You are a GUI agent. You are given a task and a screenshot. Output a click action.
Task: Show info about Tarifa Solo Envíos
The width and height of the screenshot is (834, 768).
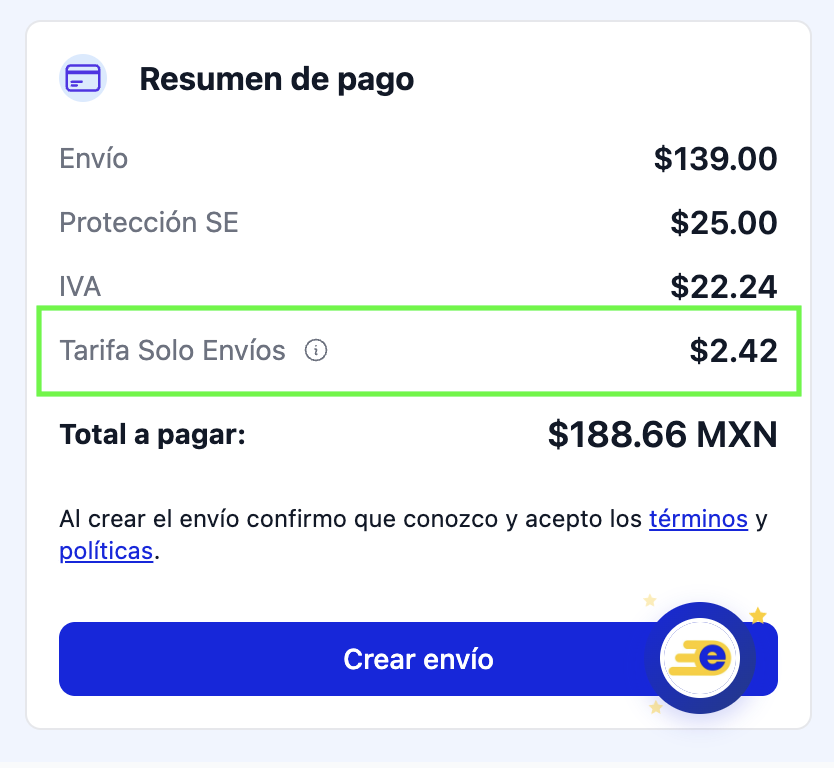[x=316, y=351]
